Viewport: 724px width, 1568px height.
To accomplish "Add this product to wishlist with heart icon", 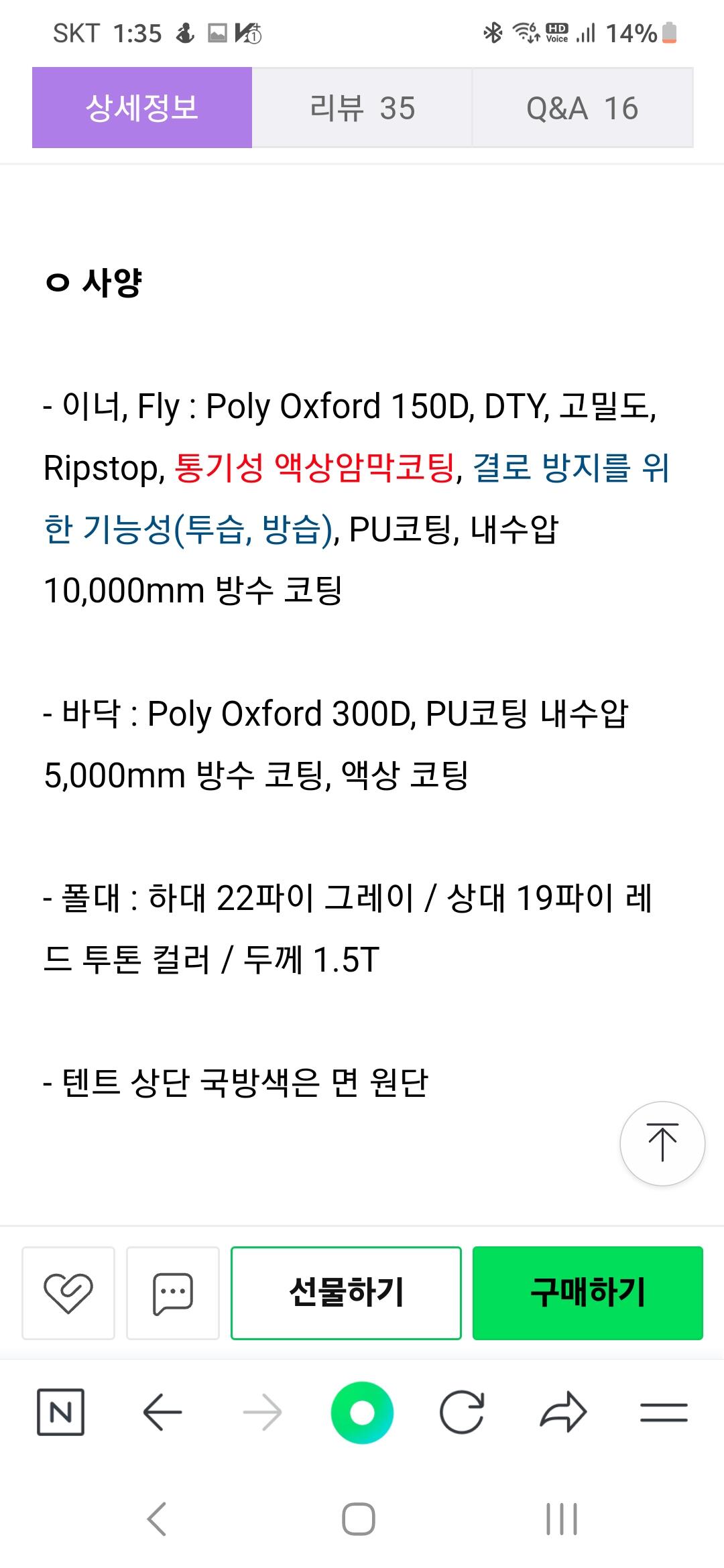I will (68, 1293).
